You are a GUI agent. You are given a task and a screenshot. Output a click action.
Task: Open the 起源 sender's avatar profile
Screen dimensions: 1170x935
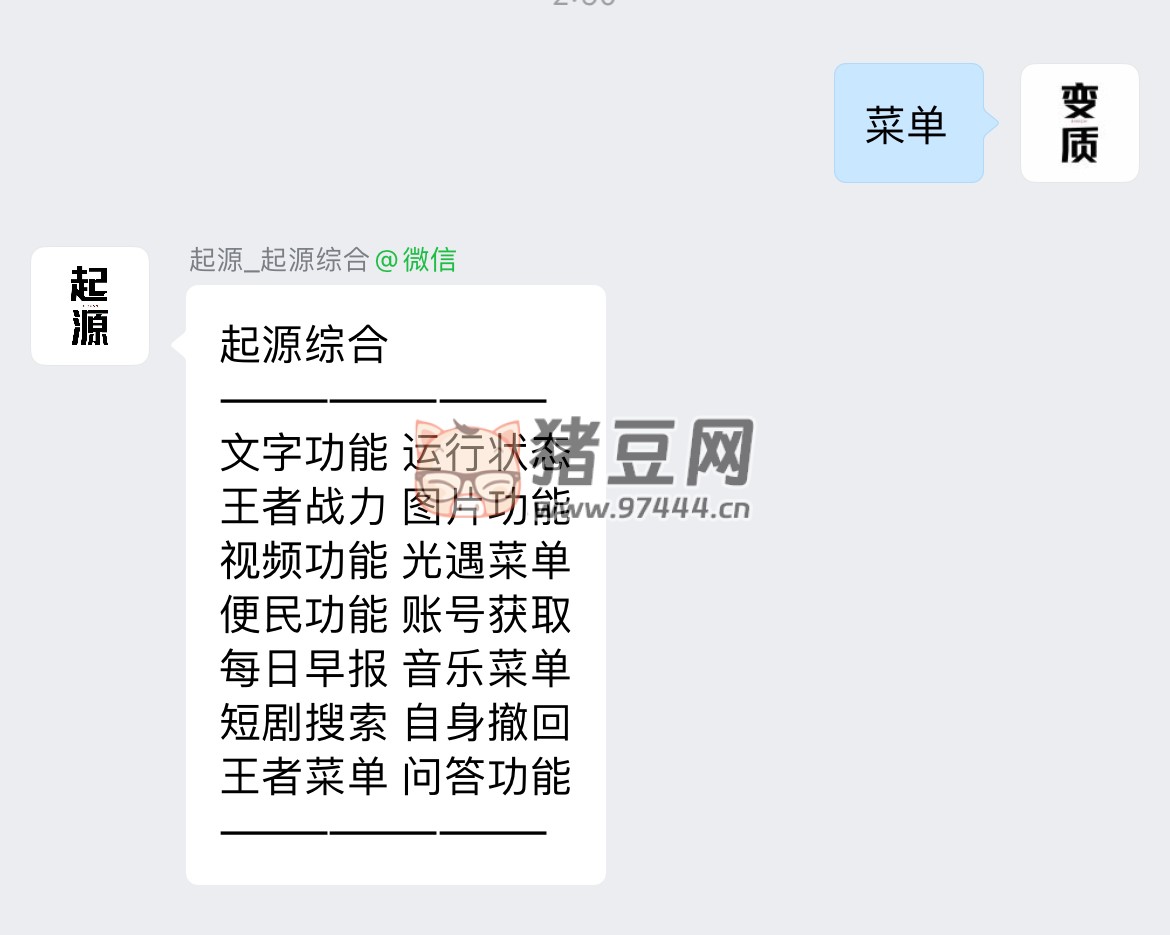[x=90, y=306]
